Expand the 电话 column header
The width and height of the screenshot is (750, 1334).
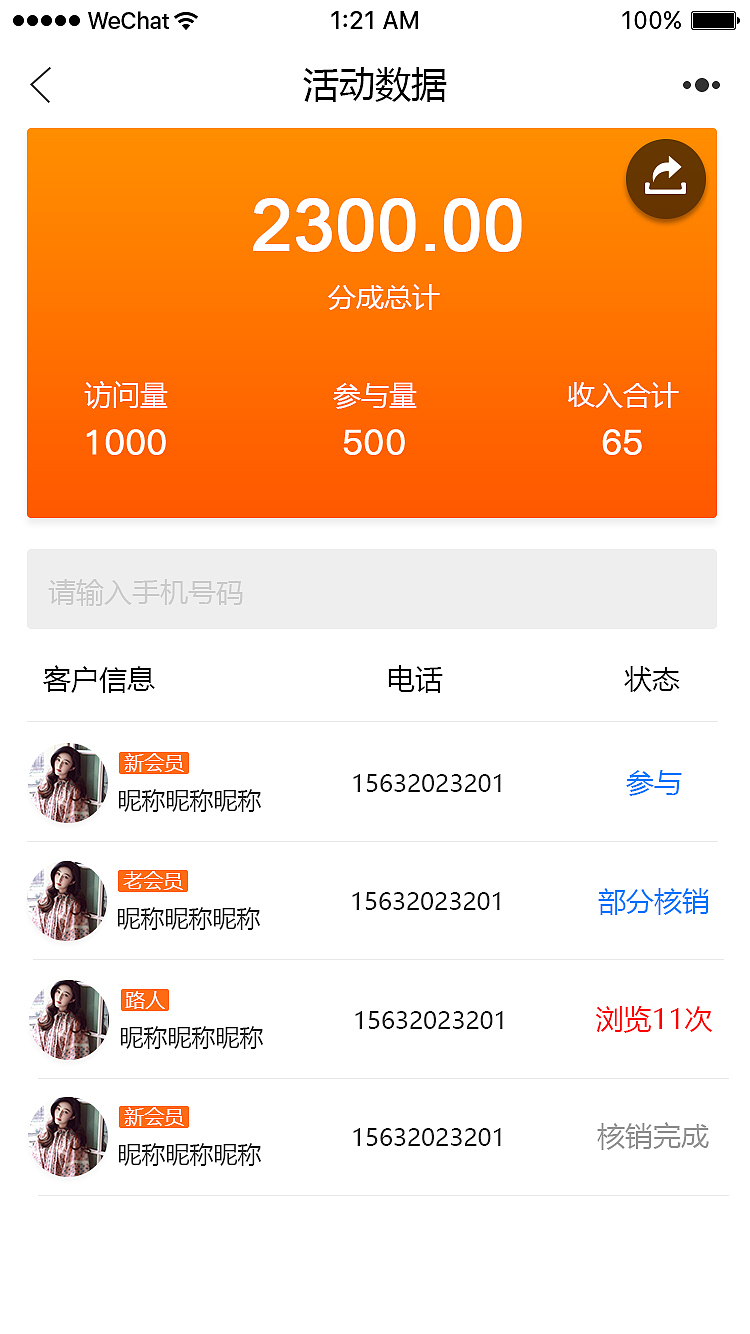[415, 679]
